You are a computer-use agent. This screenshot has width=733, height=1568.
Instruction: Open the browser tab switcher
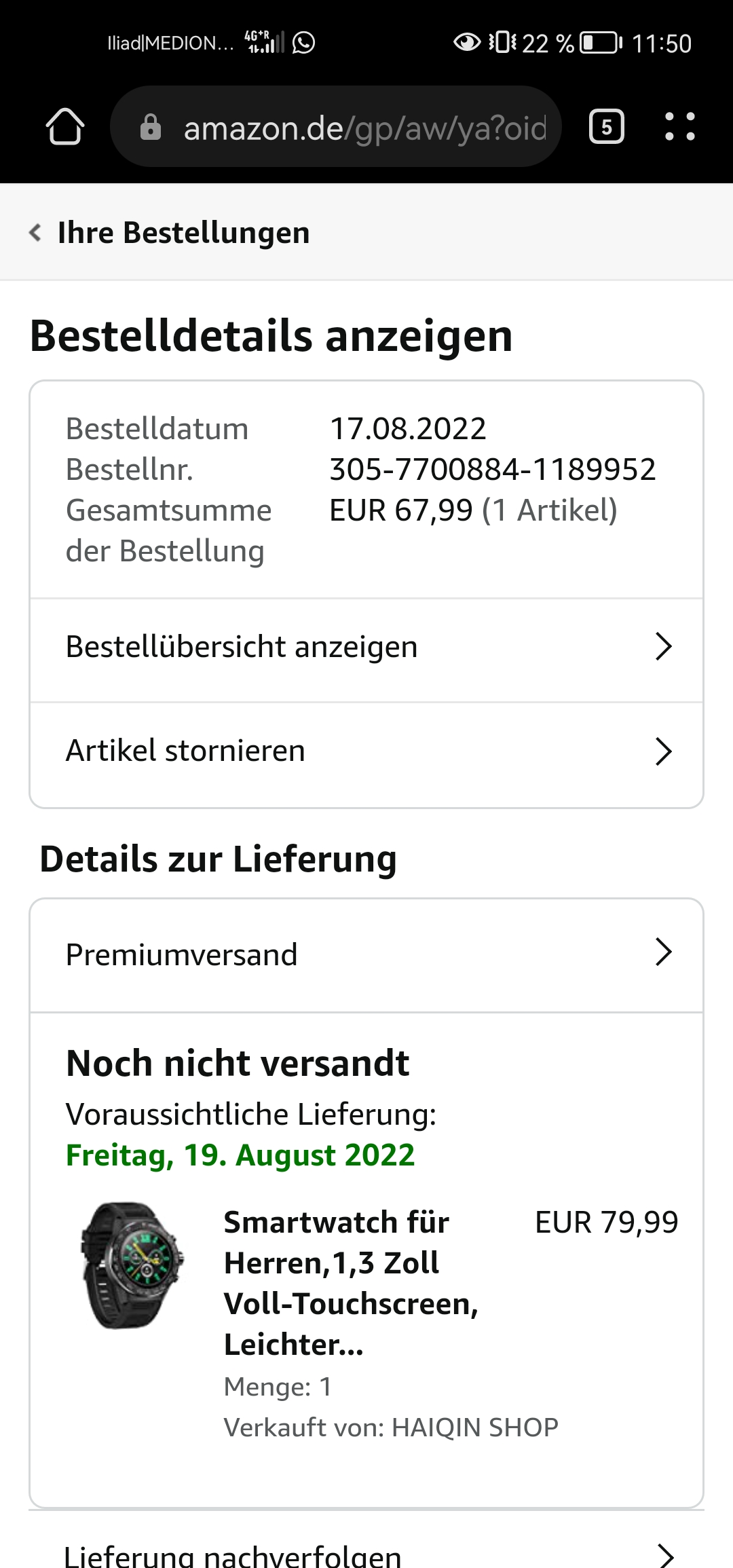(x=606, y=127)
